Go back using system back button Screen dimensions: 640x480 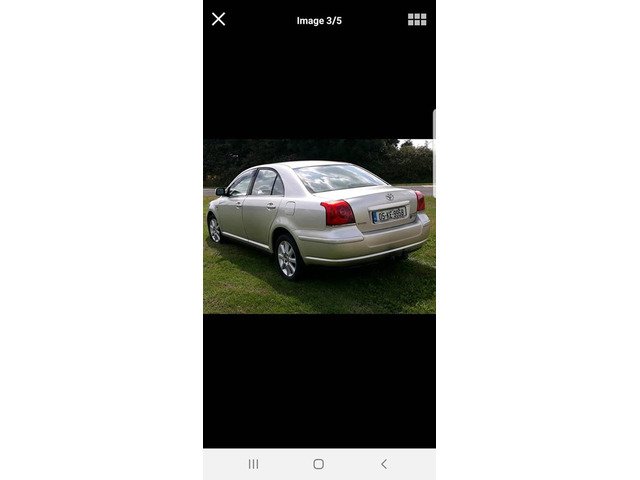(x=384, y=464)
